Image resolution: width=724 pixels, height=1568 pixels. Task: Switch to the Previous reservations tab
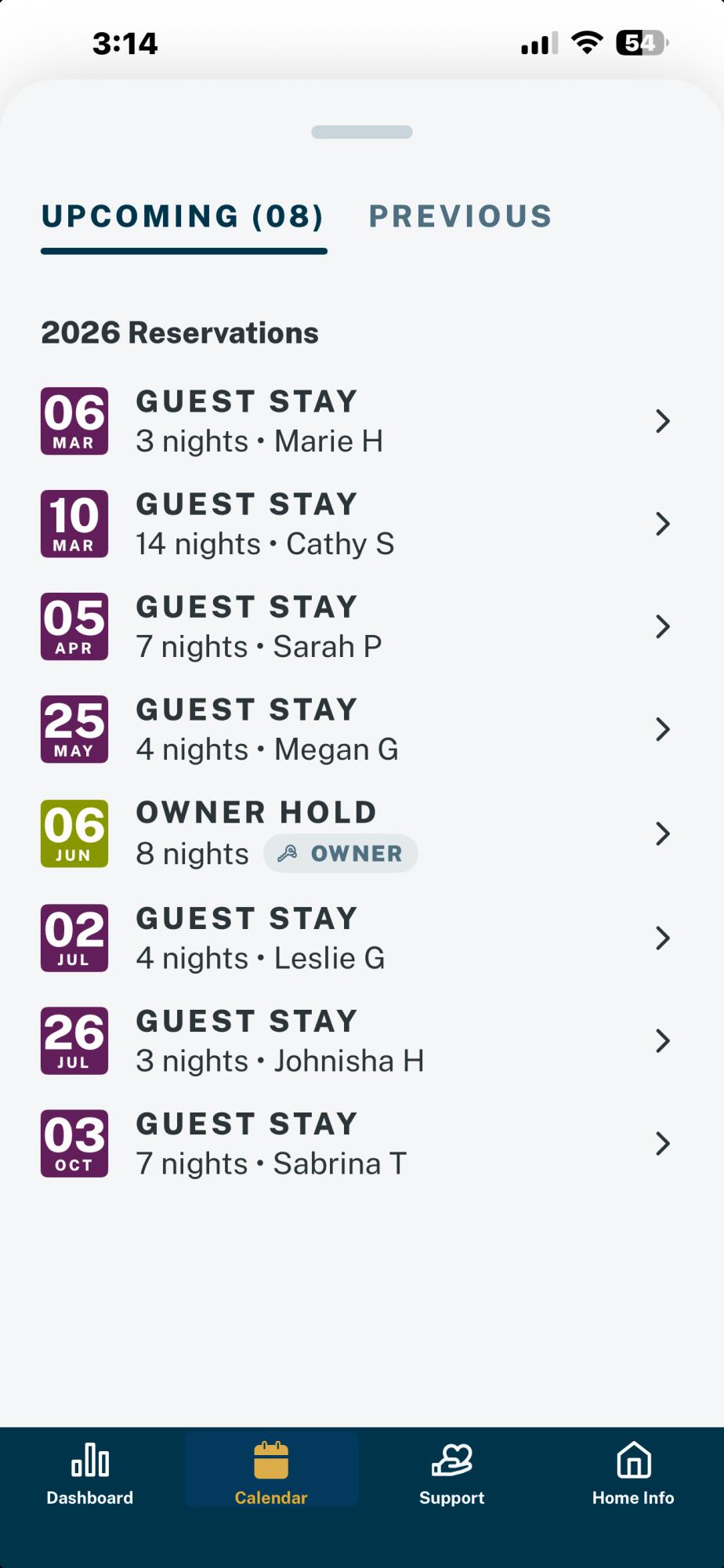pos(460,216)
